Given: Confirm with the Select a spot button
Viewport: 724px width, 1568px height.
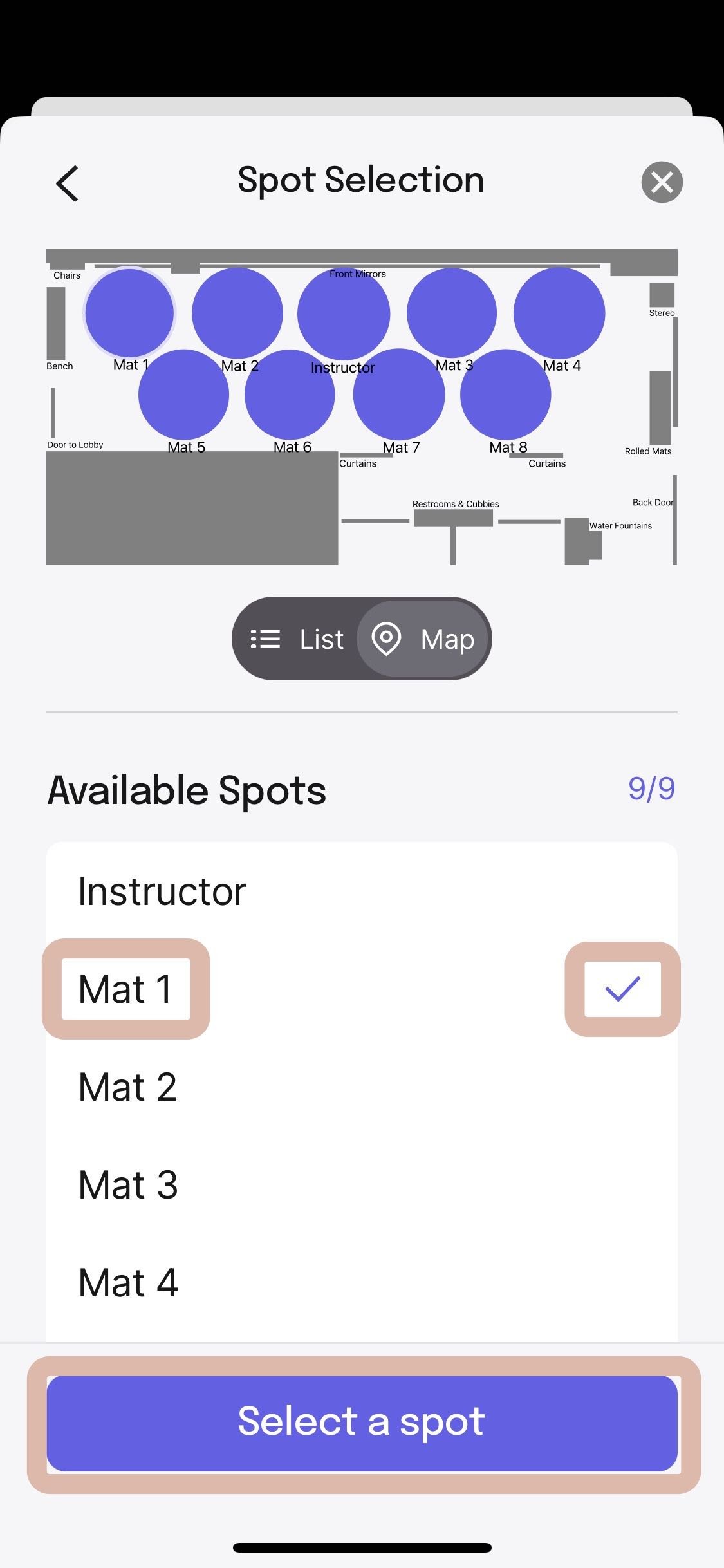Looking at the screenshot, I should coord(362,1423).
